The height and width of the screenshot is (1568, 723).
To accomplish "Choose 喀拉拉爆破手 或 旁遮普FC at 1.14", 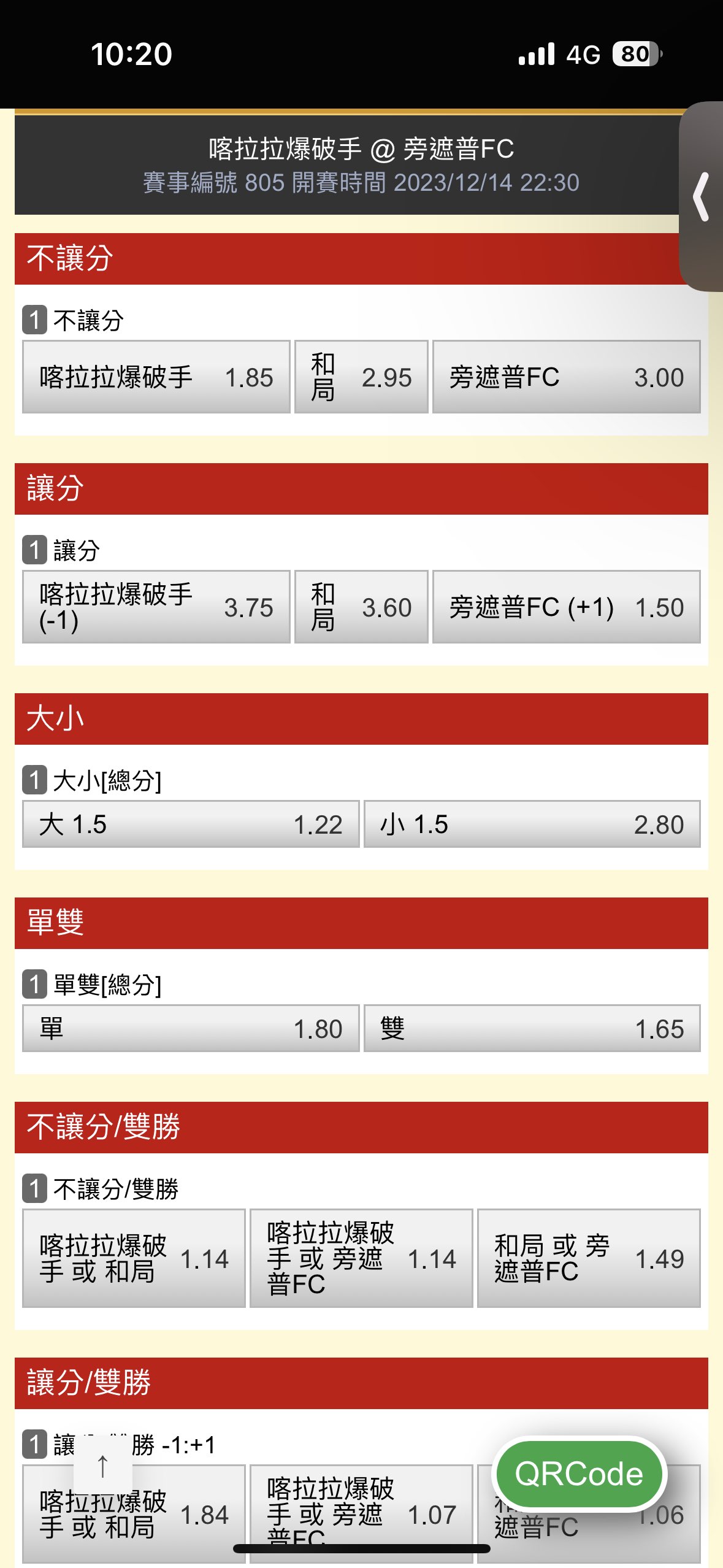I will coord(361,1258).
